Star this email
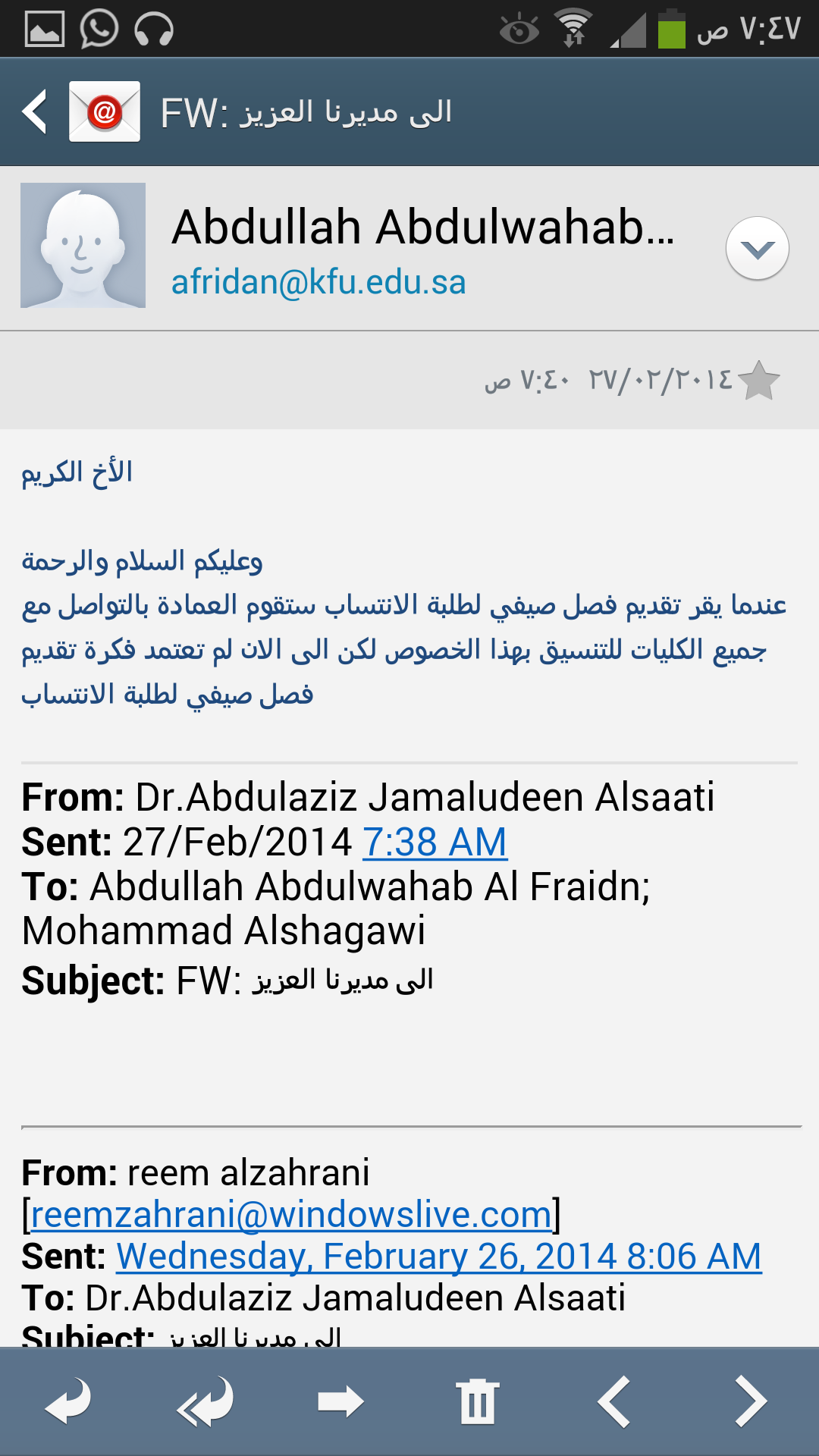 point(758,381)
